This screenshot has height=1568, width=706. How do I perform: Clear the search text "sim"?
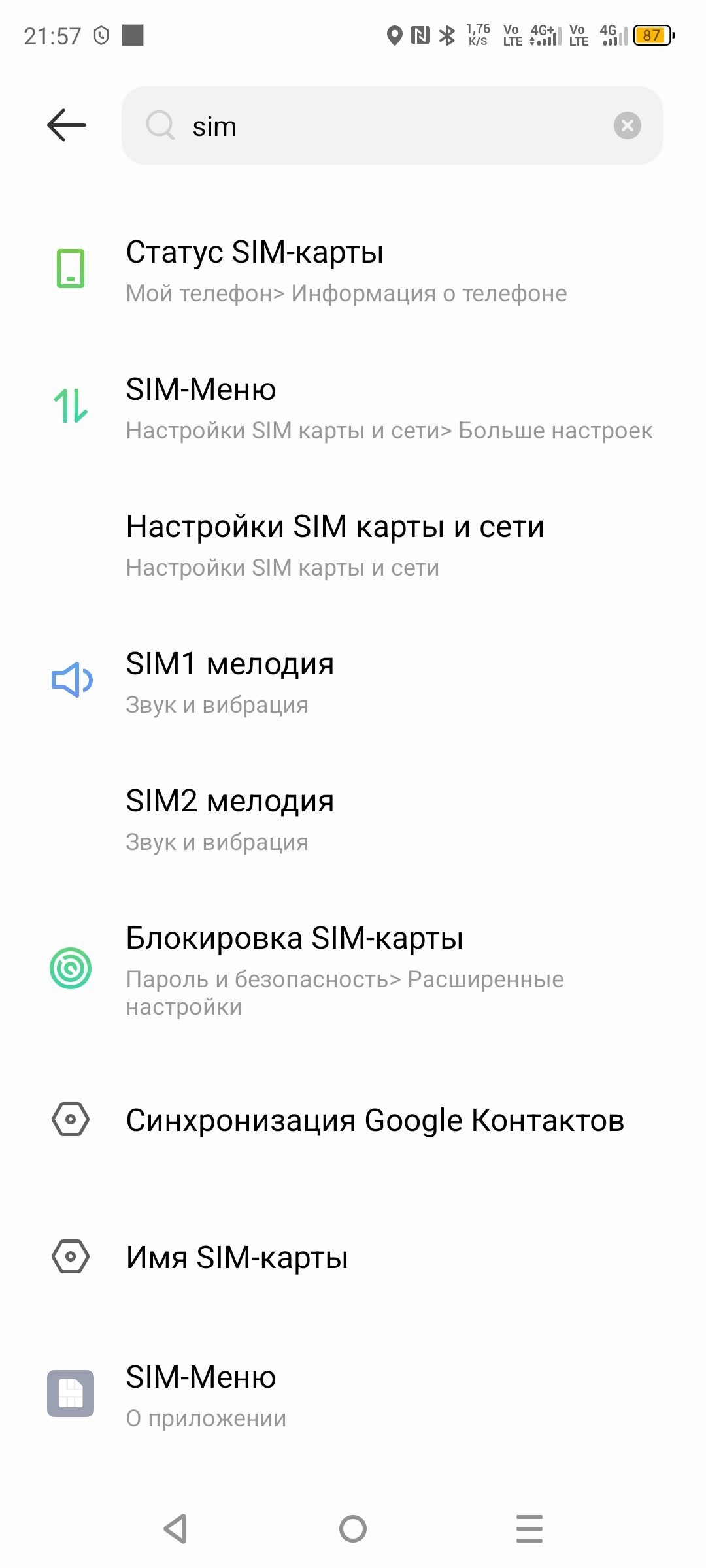pyautogui.click(x=627, y=125)
